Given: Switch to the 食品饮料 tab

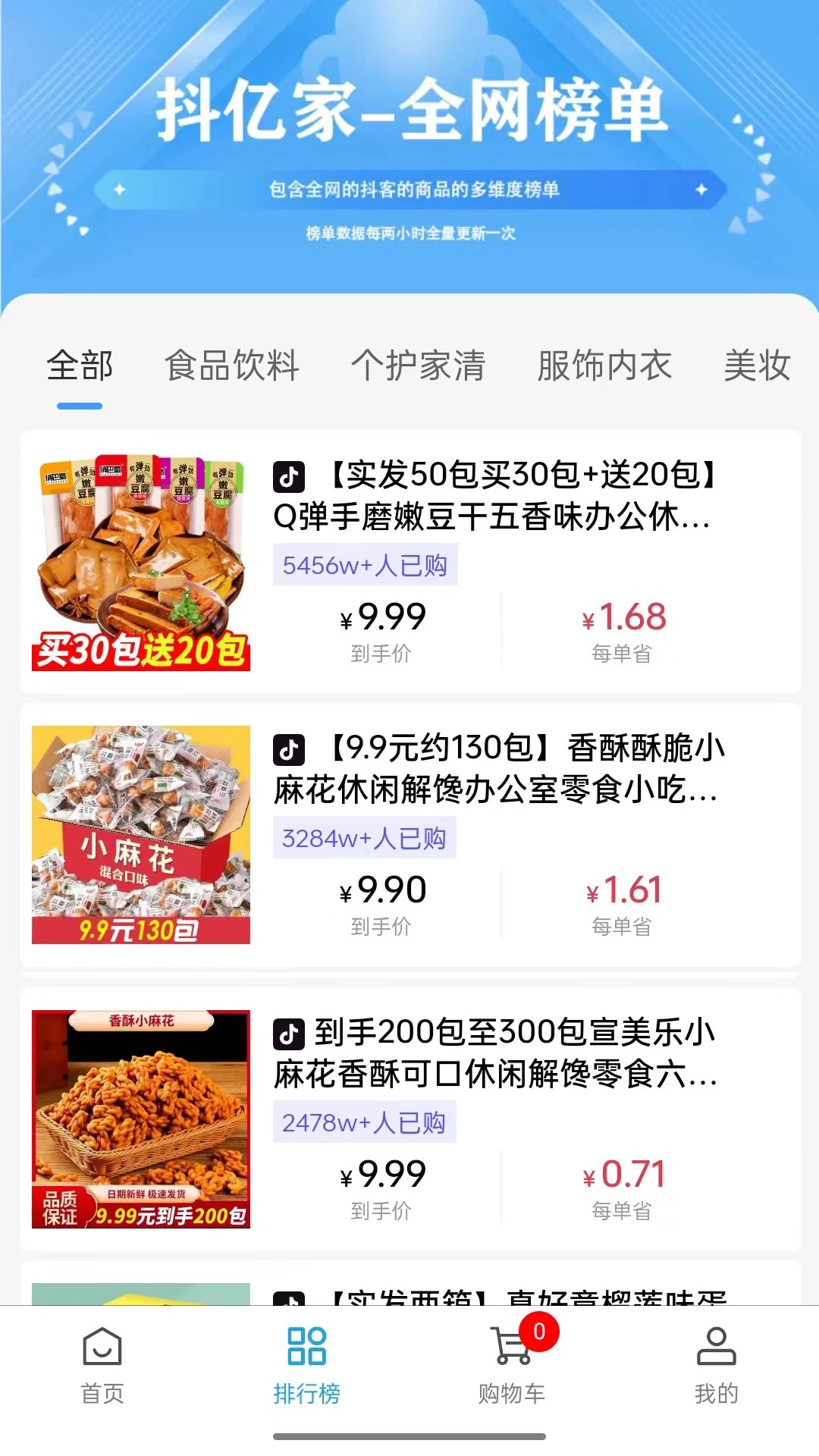Looking at the screenshot, I should point(232,366).
